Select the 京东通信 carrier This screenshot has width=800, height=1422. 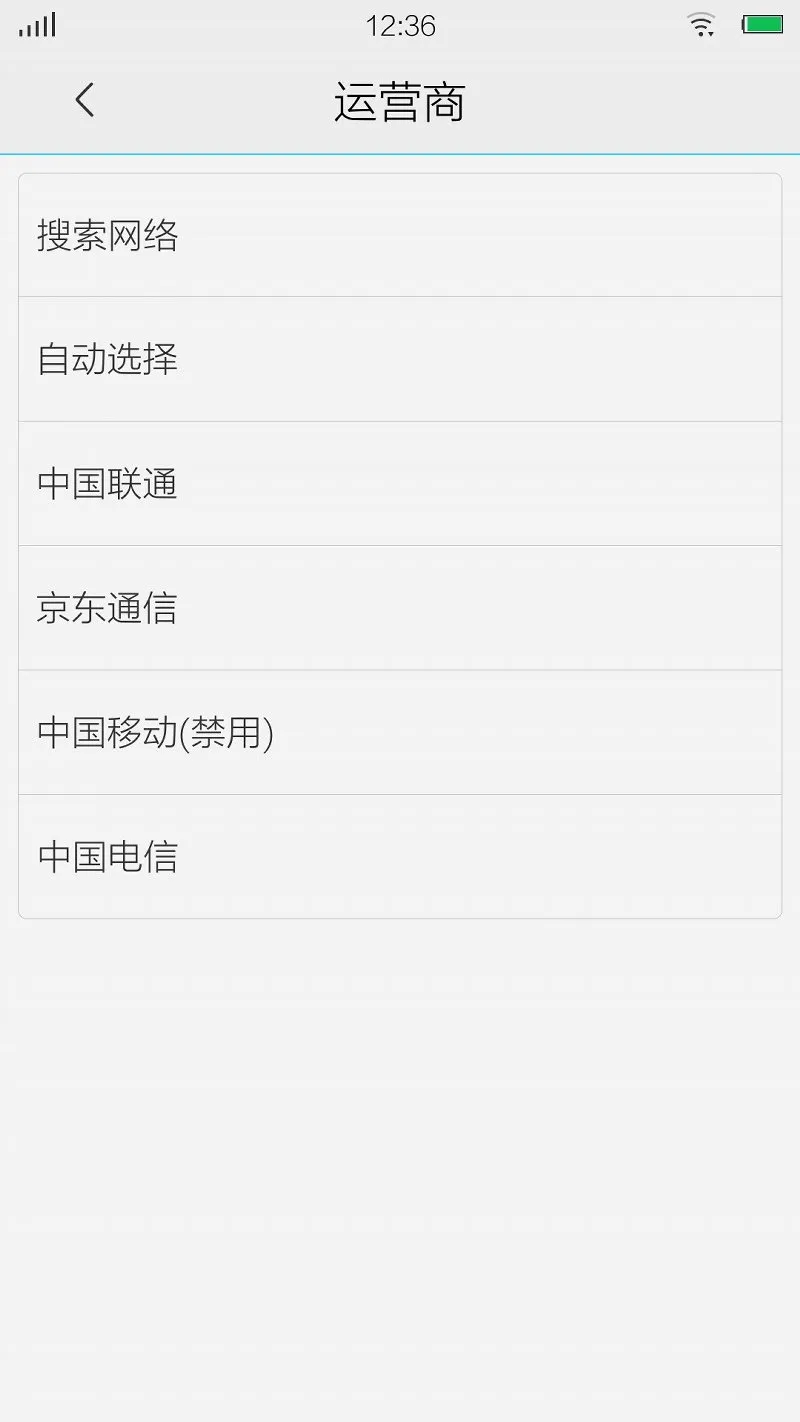point(400,608)
